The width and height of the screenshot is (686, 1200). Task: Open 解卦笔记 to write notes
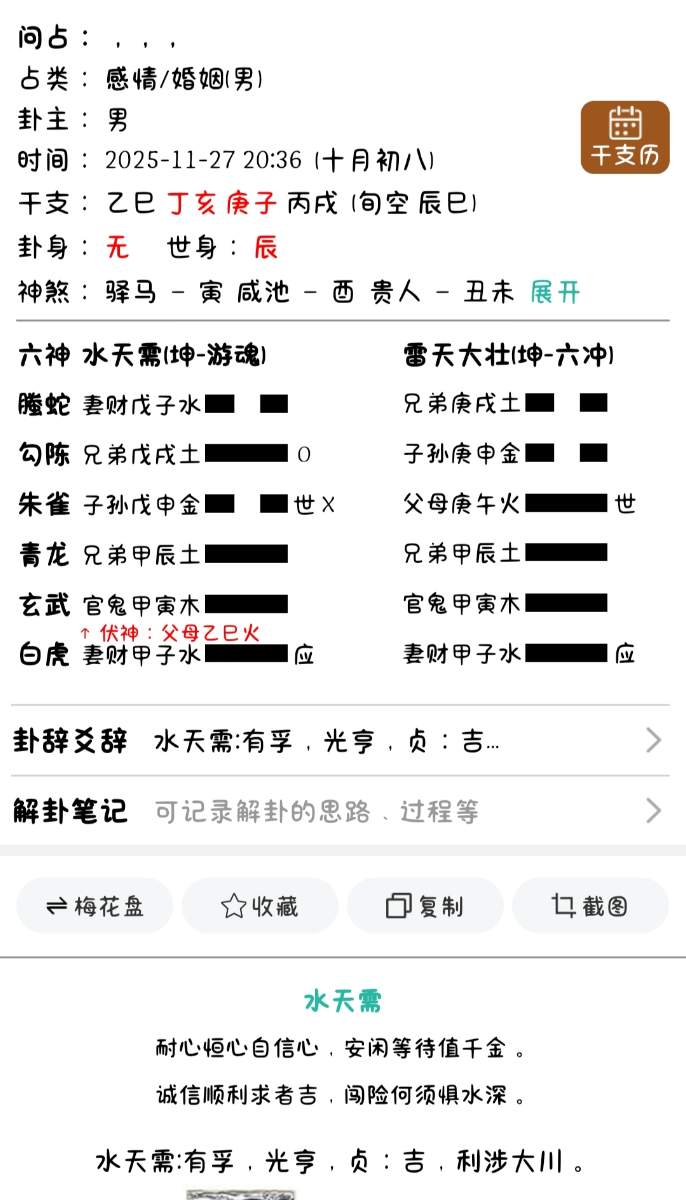coord(340,811)
